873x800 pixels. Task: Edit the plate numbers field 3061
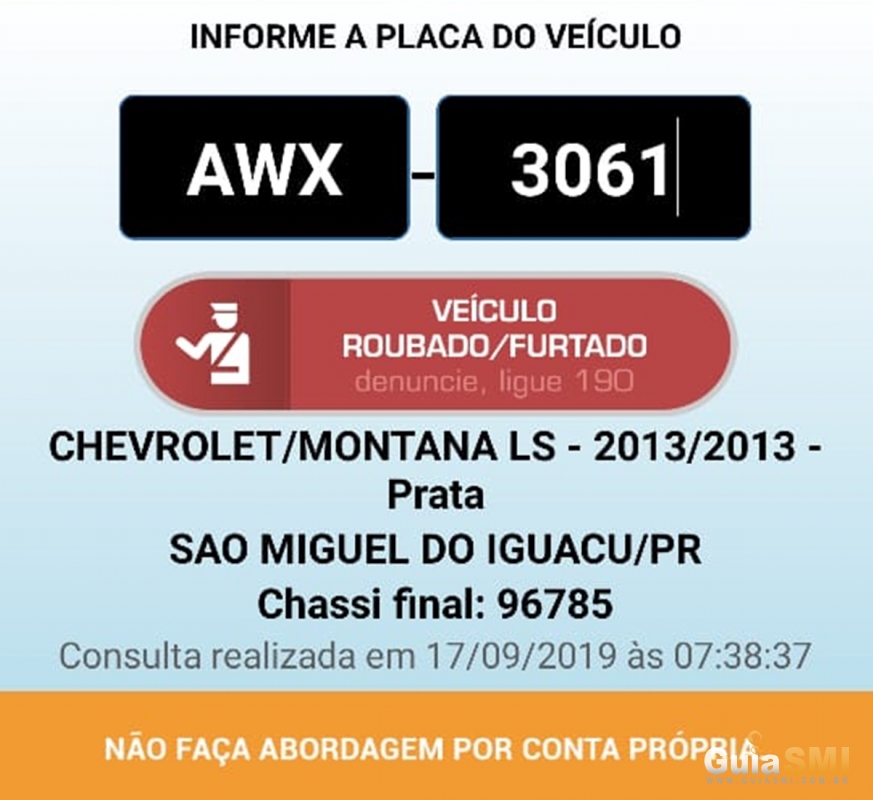(594, 168)
